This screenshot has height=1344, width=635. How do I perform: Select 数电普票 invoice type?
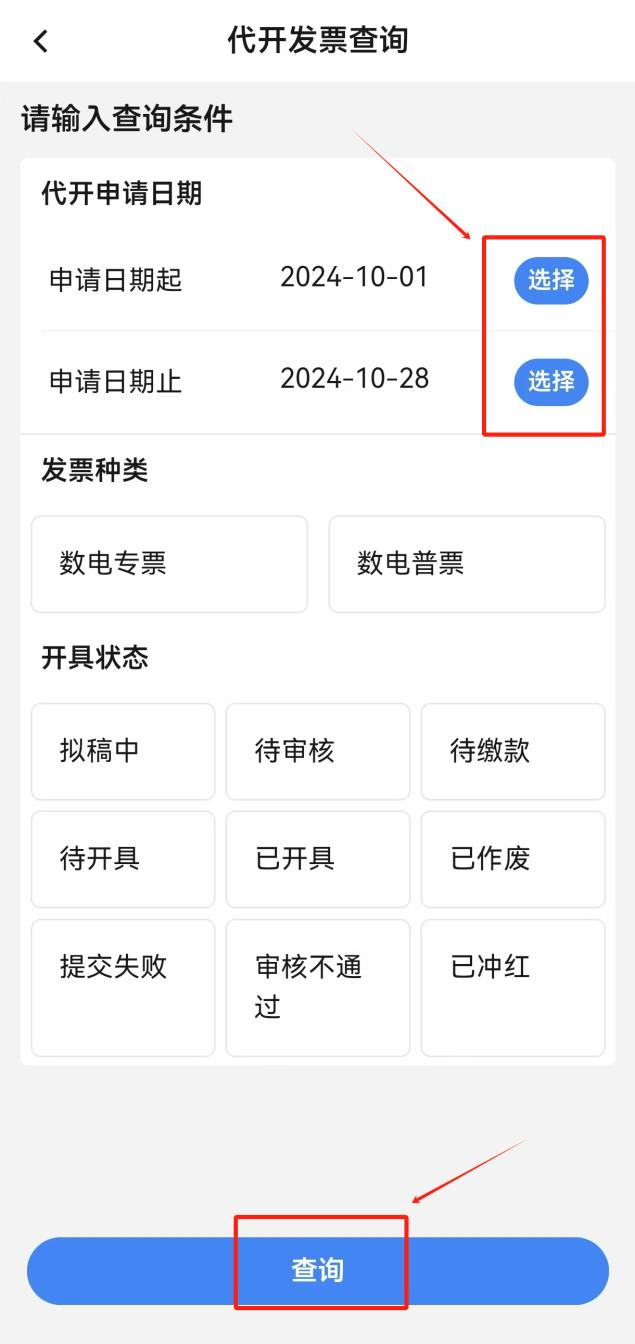coord(466,564)
